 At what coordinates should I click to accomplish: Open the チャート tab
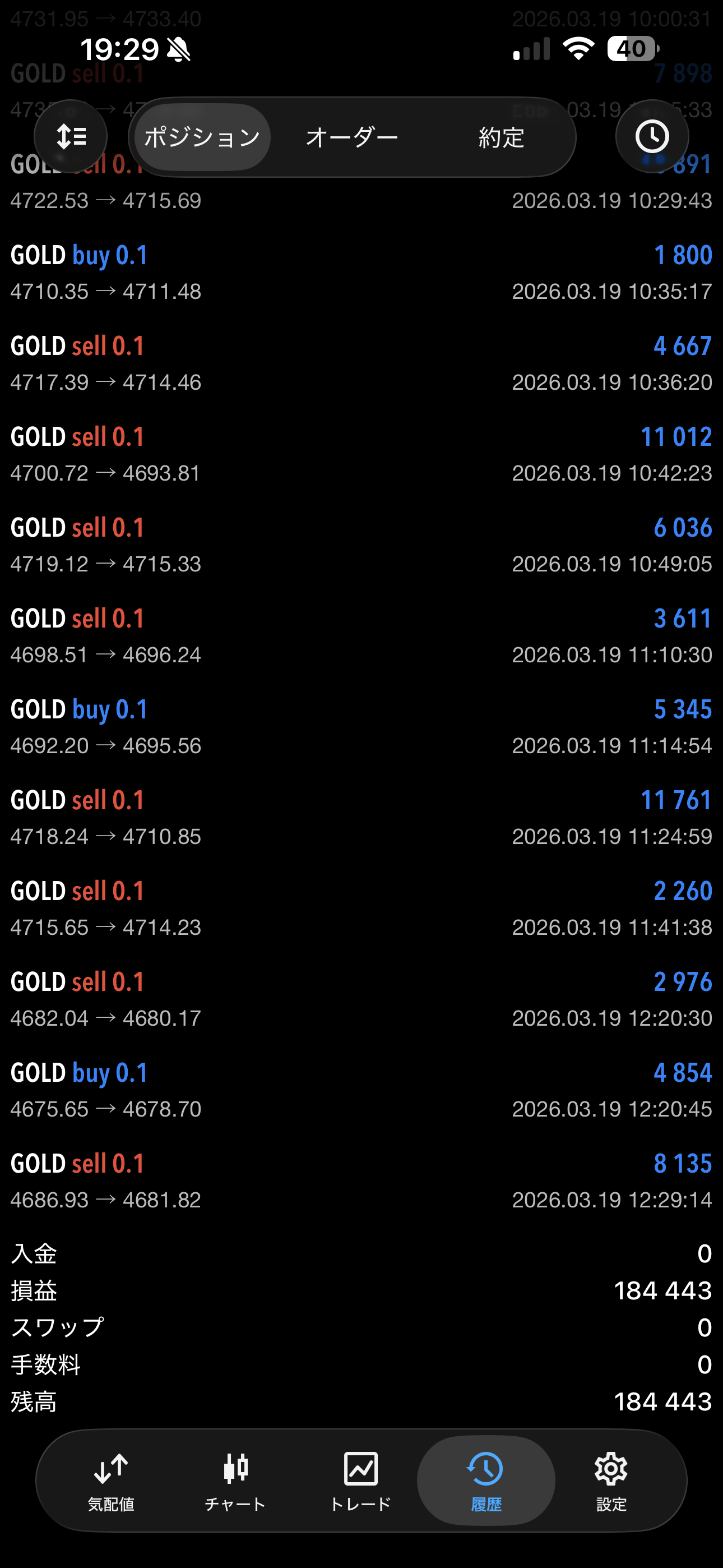click(235, 1481)
